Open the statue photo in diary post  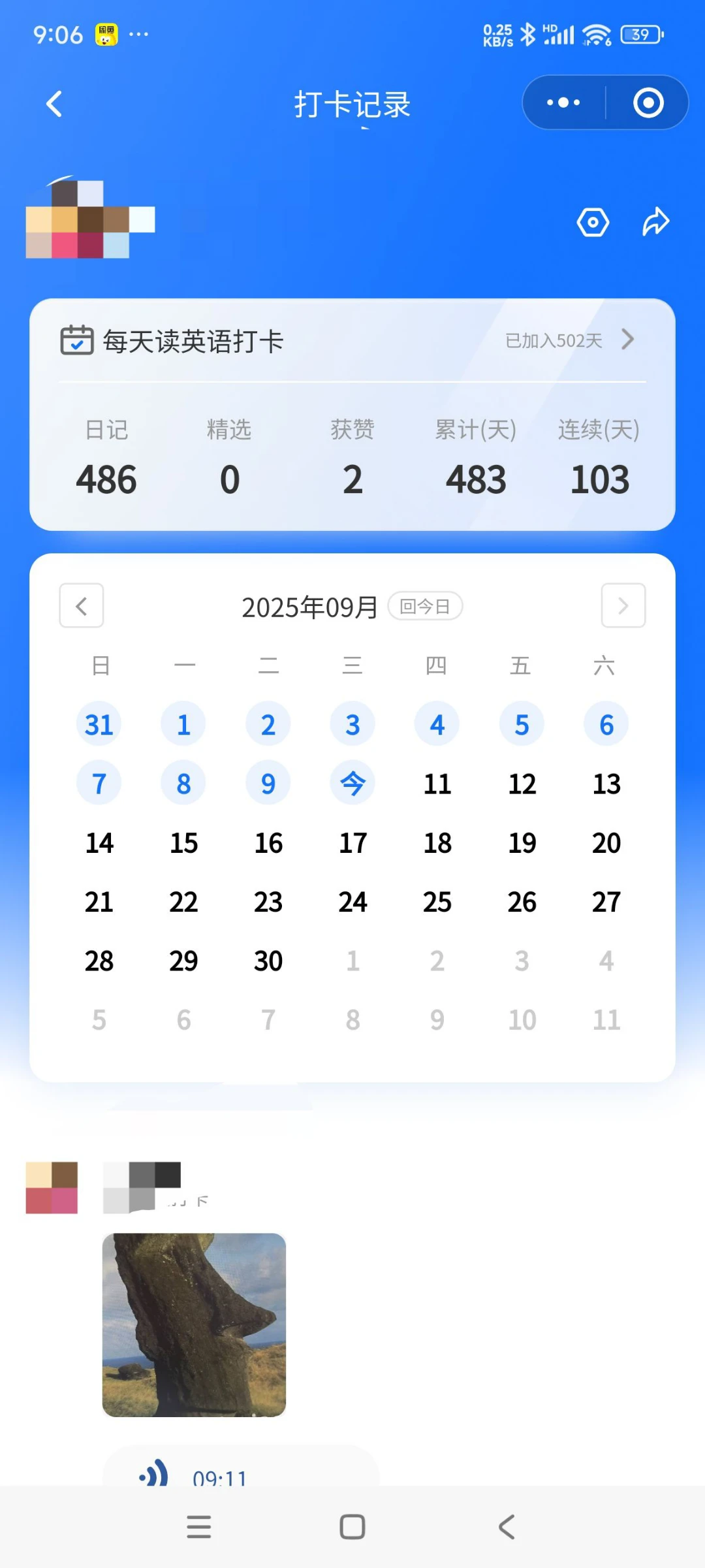(x=194, y=1324)
